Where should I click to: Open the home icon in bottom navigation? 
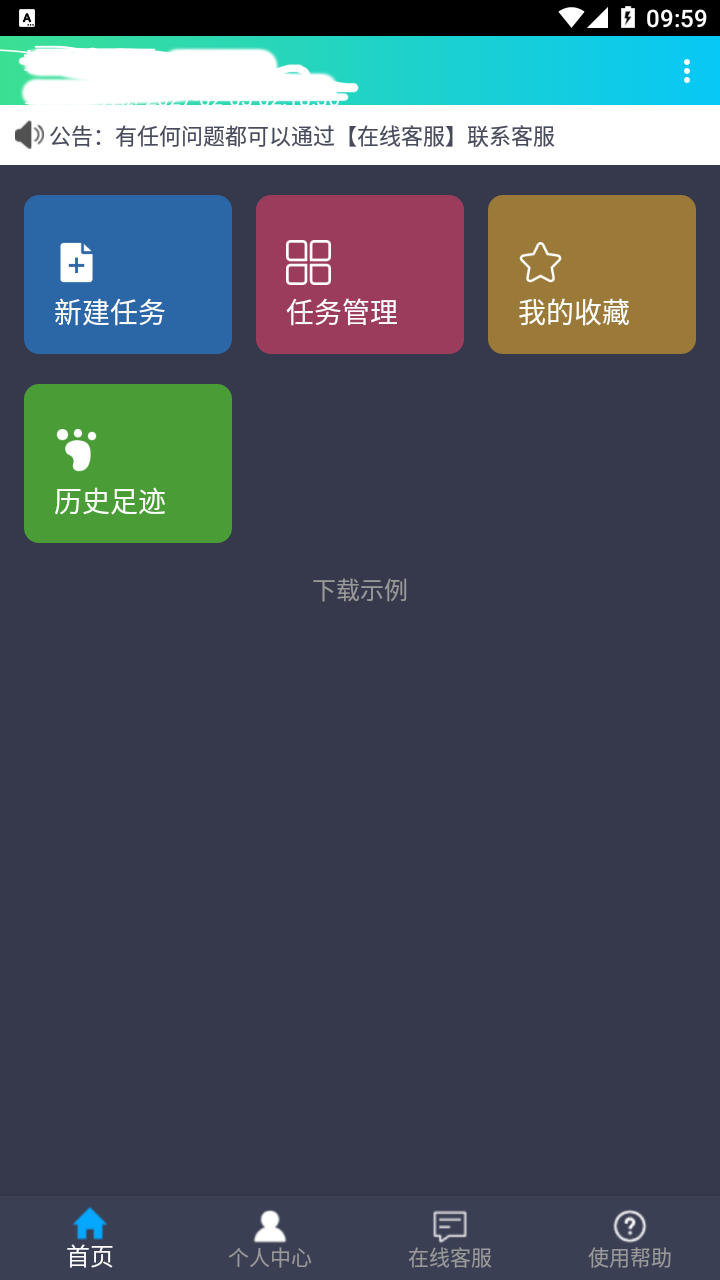click(89, 1222)
